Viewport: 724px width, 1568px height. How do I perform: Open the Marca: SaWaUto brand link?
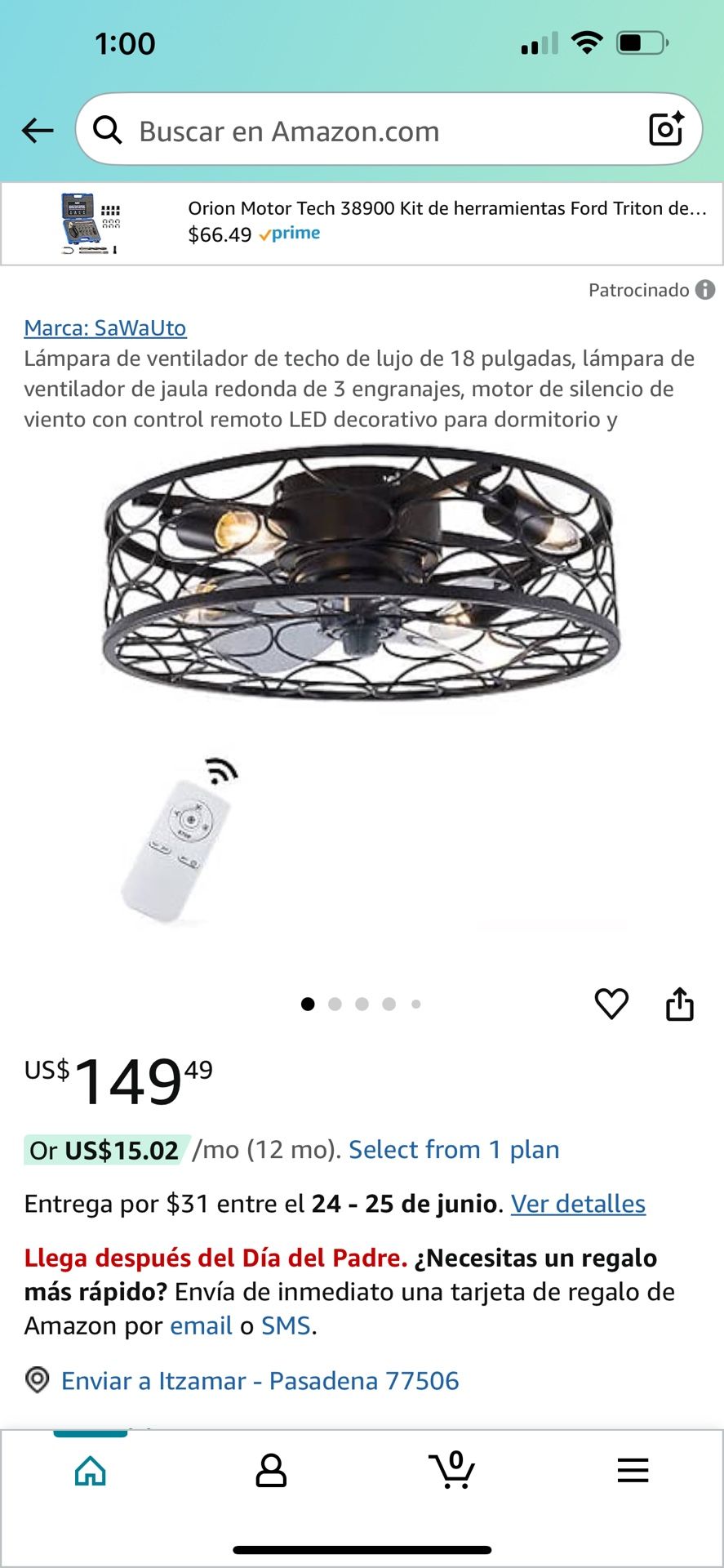pyautogui.click(x=105, y=328)
